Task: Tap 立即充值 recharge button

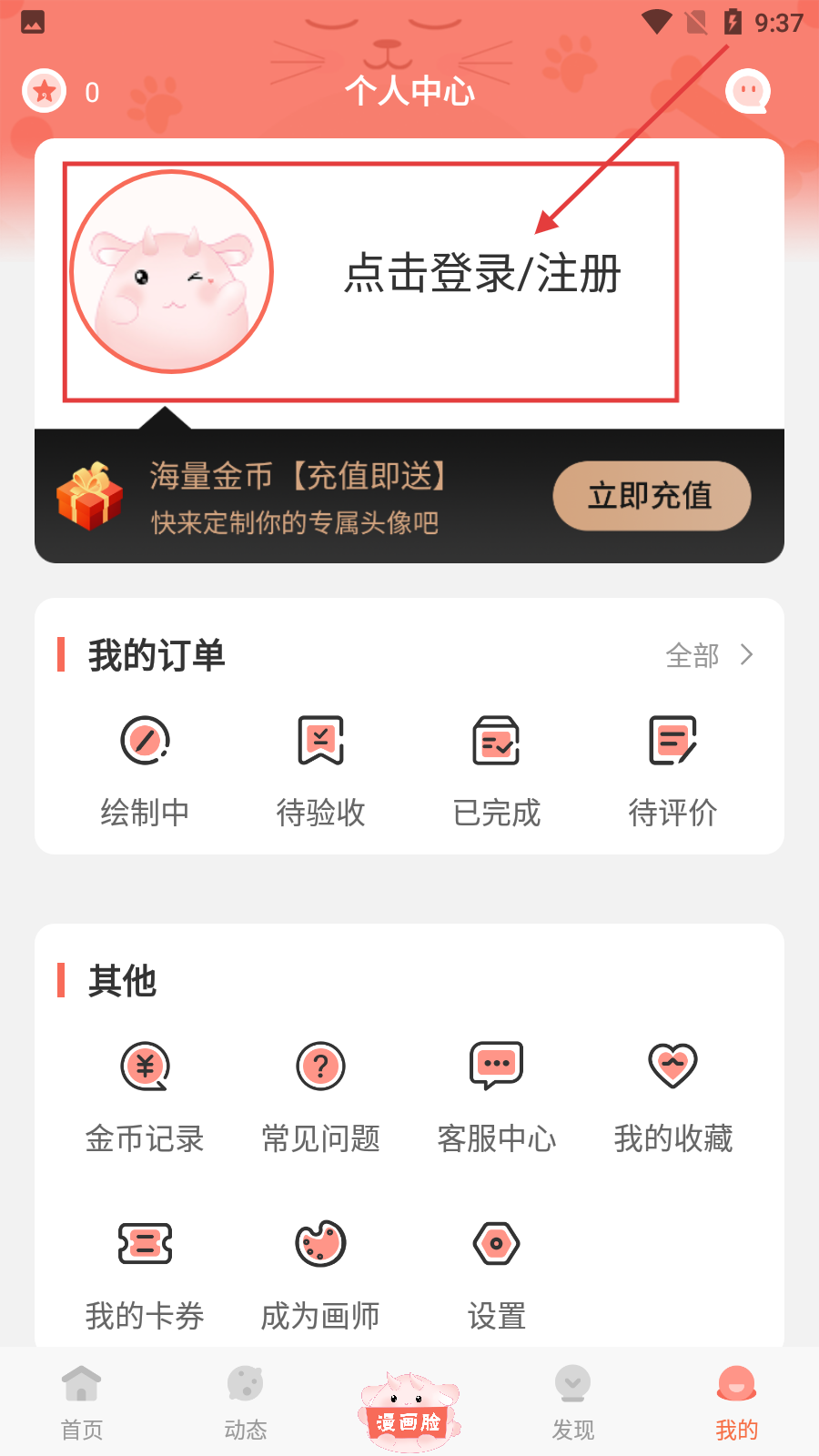Action: coord(652,496)
